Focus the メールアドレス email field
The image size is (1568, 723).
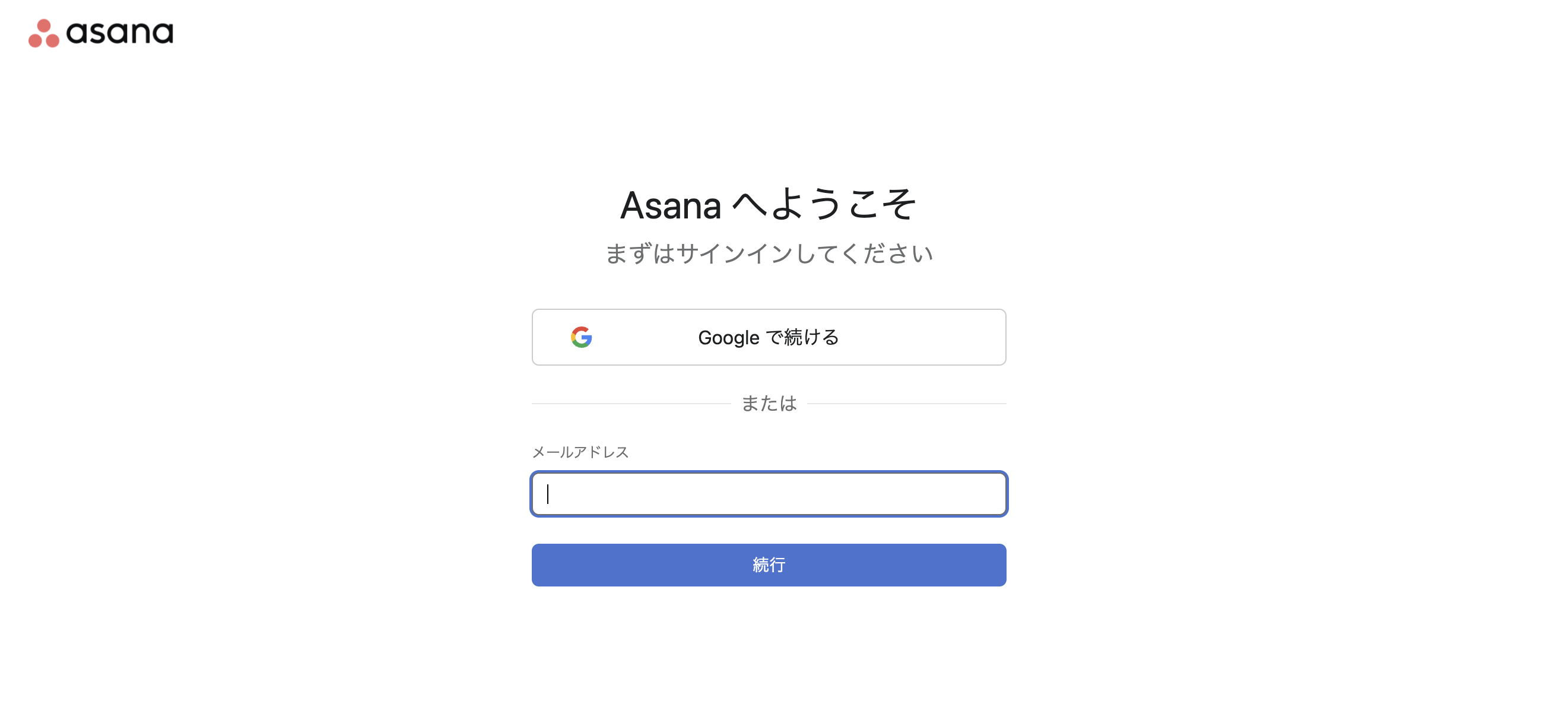(x=768, y=493)
